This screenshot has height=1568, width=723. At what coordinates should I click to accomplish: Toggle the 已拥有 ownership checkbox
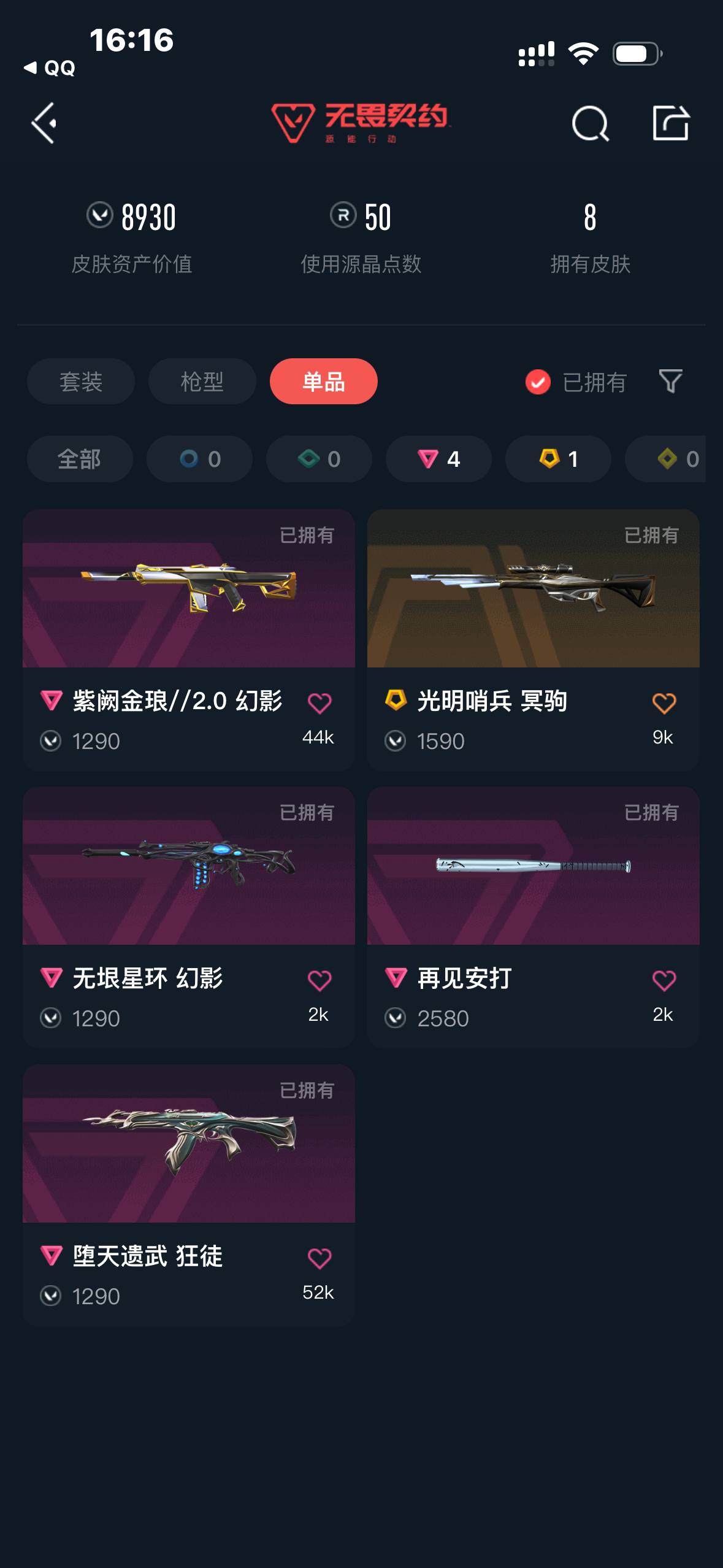tap(537, 382)
